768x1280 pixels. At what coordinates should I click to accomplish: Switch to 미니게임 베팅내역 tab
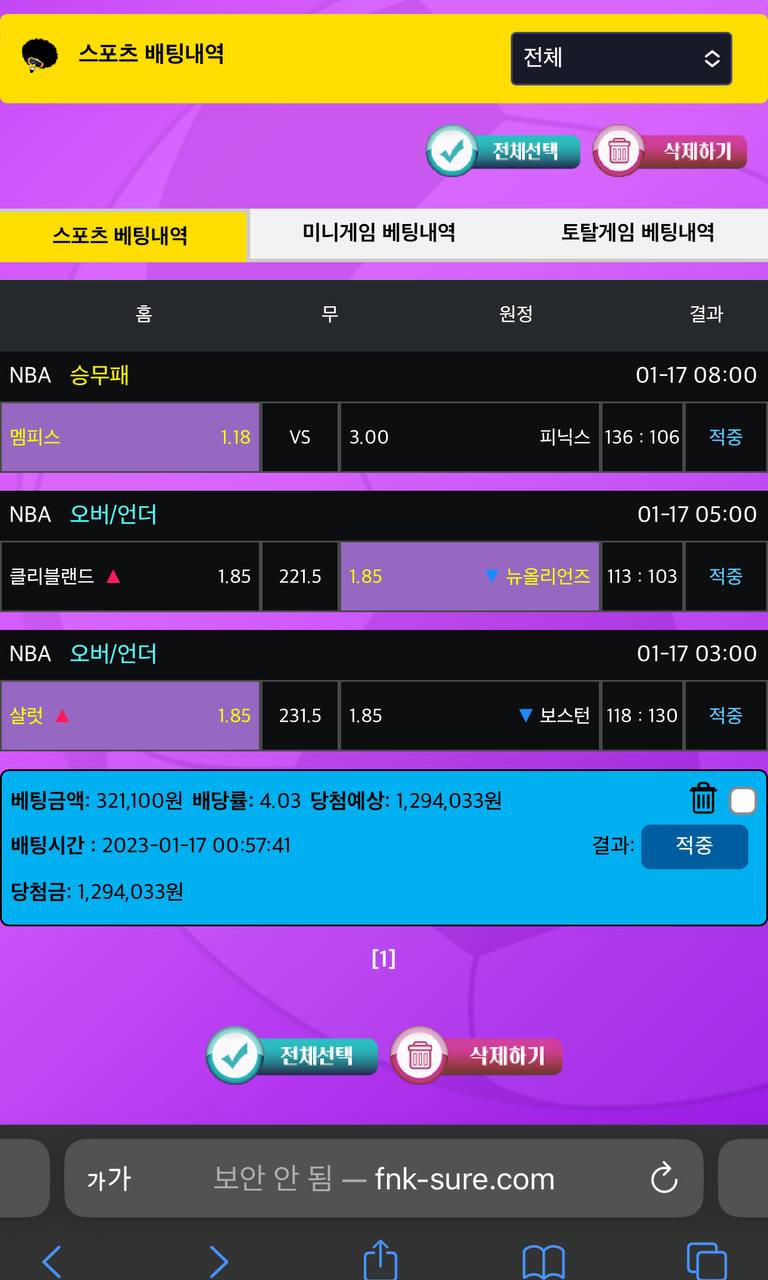[x=379, y=233]
